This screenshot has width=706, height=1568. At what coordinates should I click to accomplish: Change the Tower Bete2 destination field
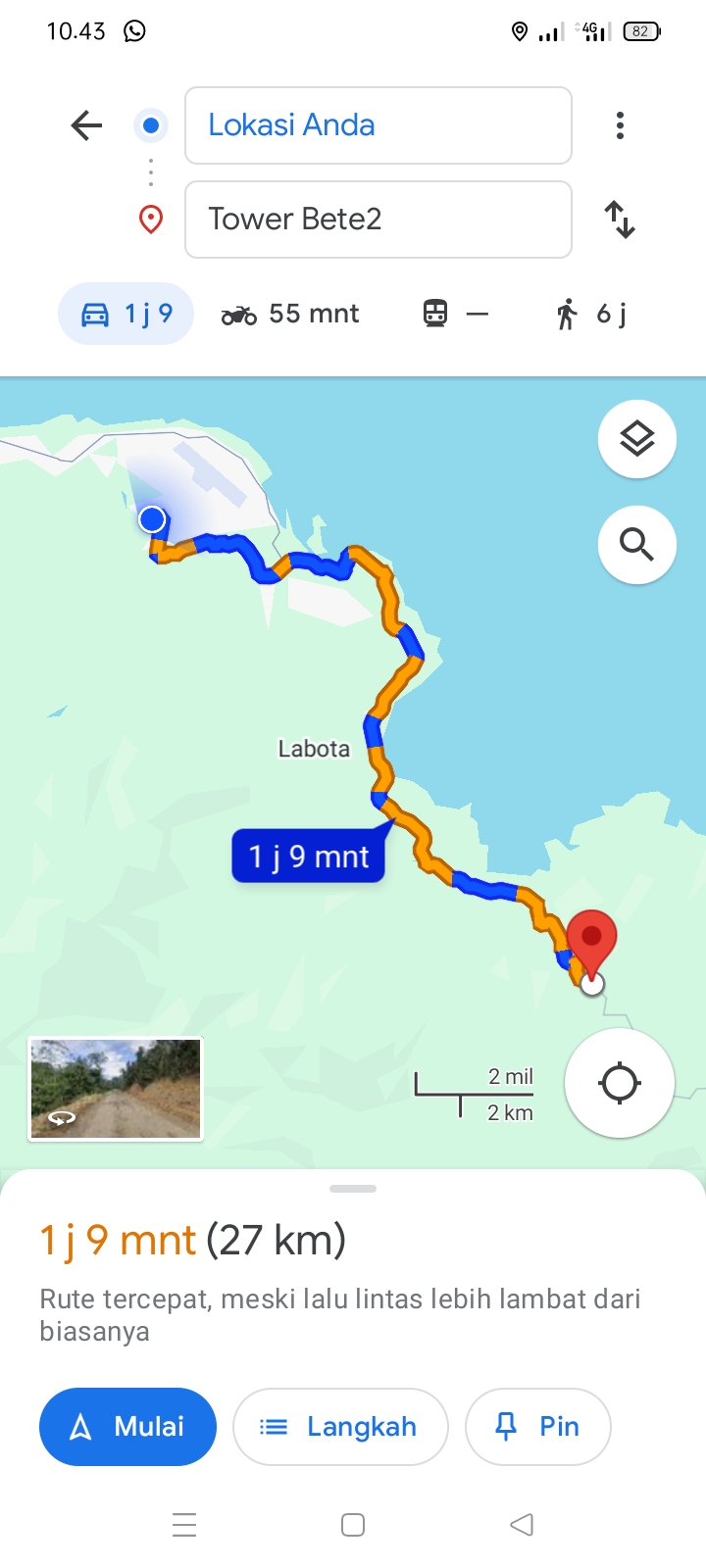click(x=378, y=220)
